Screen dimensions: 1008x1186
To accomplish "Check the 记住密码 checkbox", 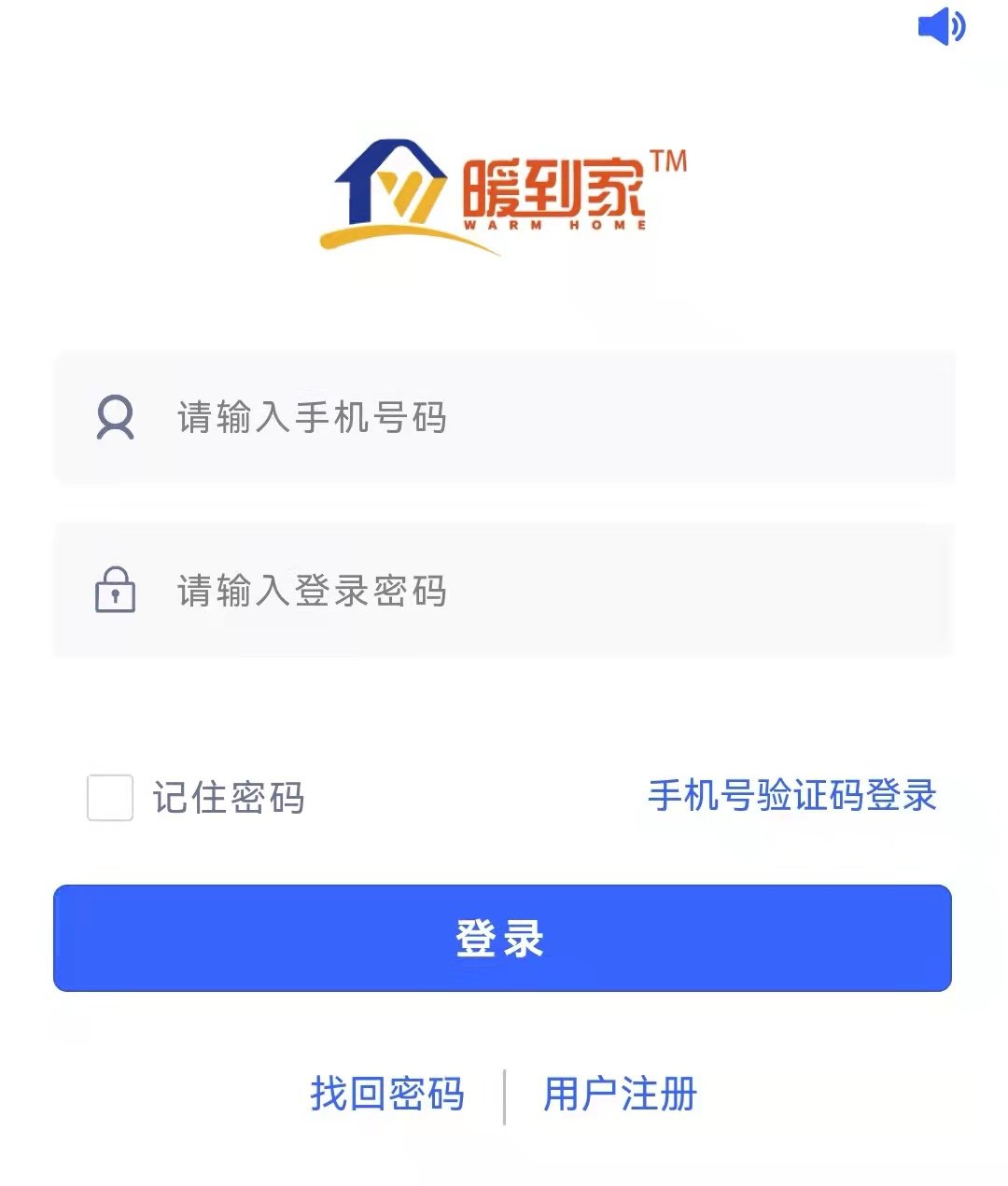I will click(110, 798).
